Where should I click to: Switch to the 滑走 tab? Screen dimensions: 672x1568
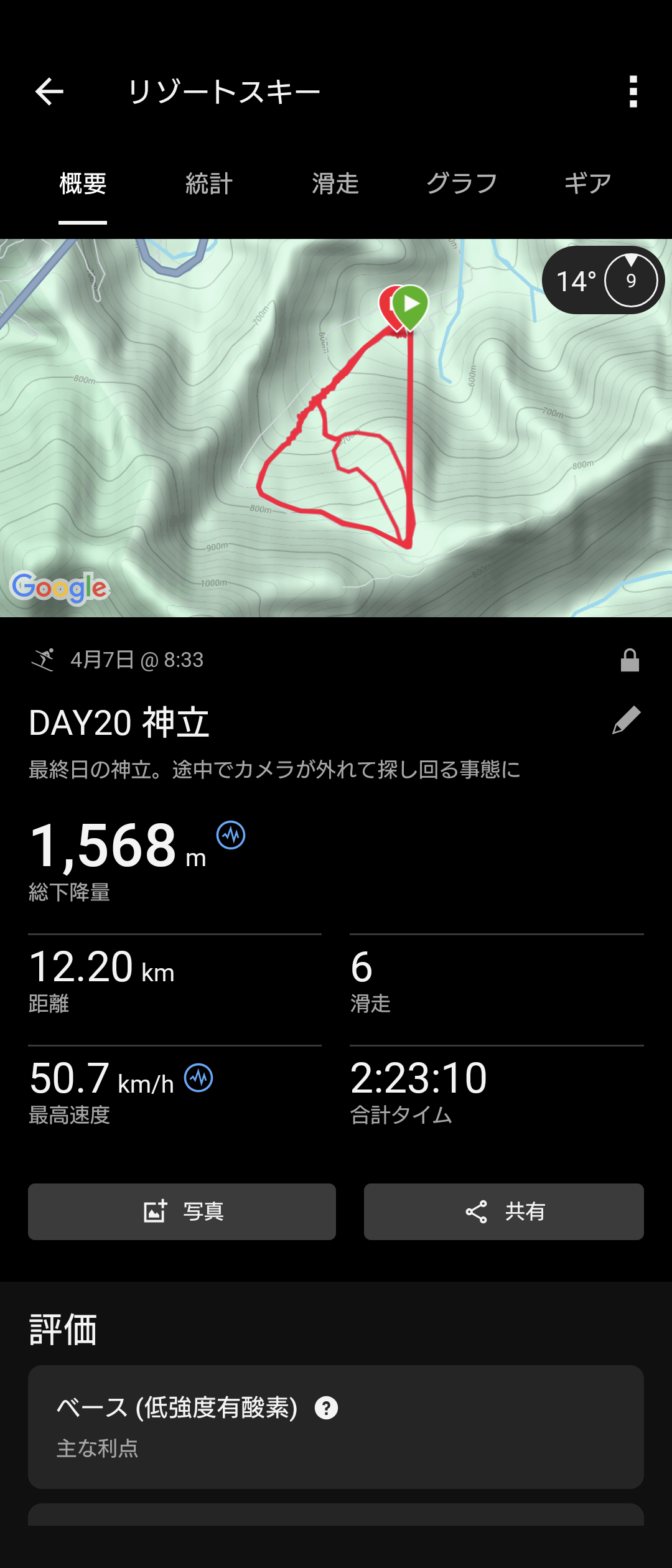pos(335,184)
